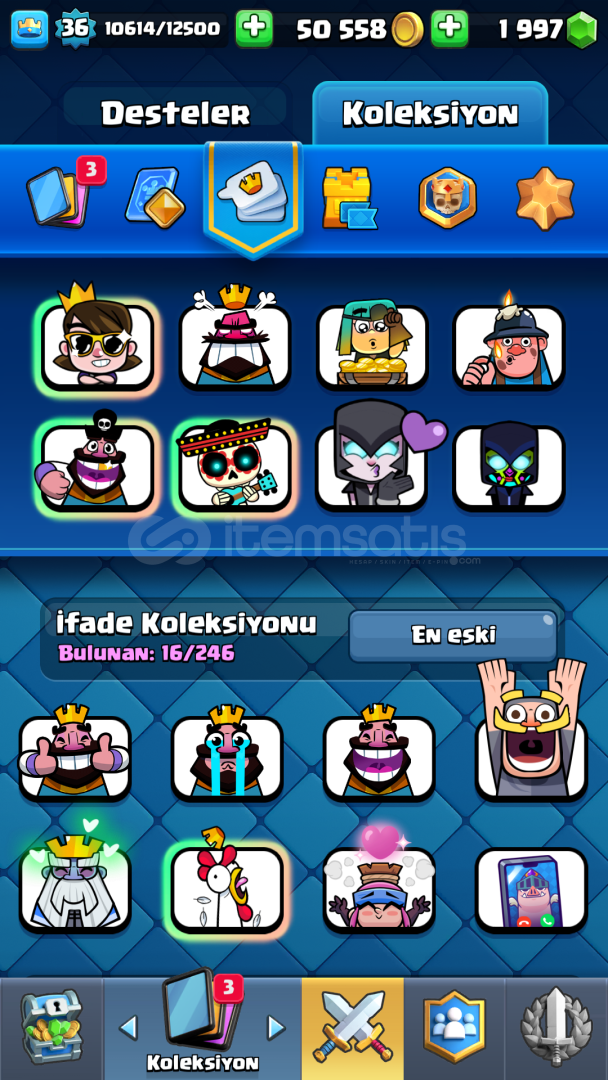Open the tower skins castle icon
The image size is (608, 1080).
[x=347, y=197]
